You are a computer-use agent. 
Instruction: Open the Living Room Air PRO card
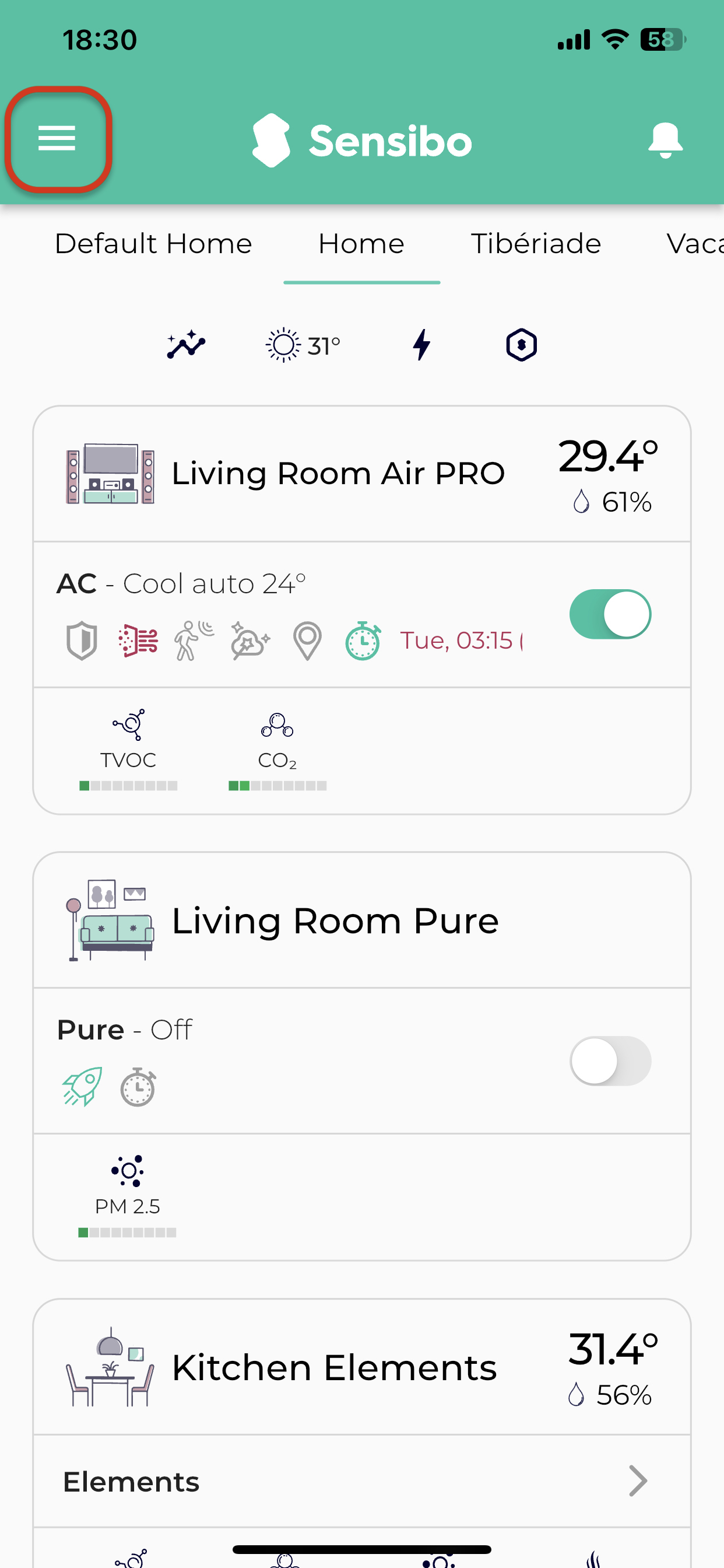point(362,474)
